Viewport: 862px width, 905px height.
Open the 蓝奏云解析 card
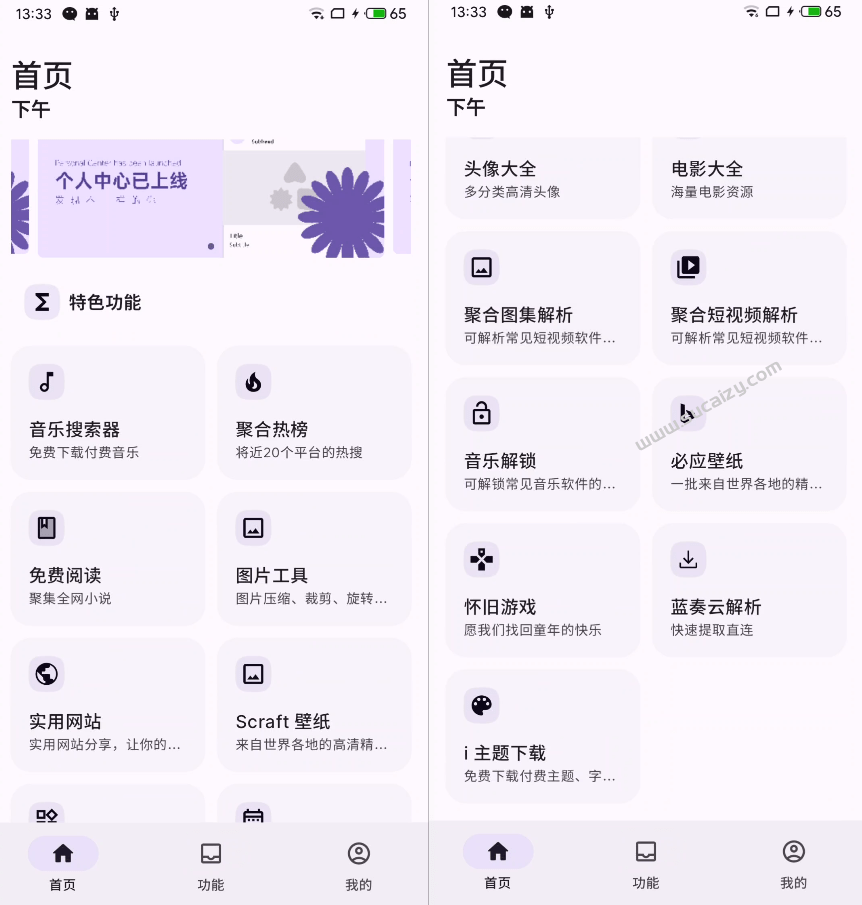point(749,590)
